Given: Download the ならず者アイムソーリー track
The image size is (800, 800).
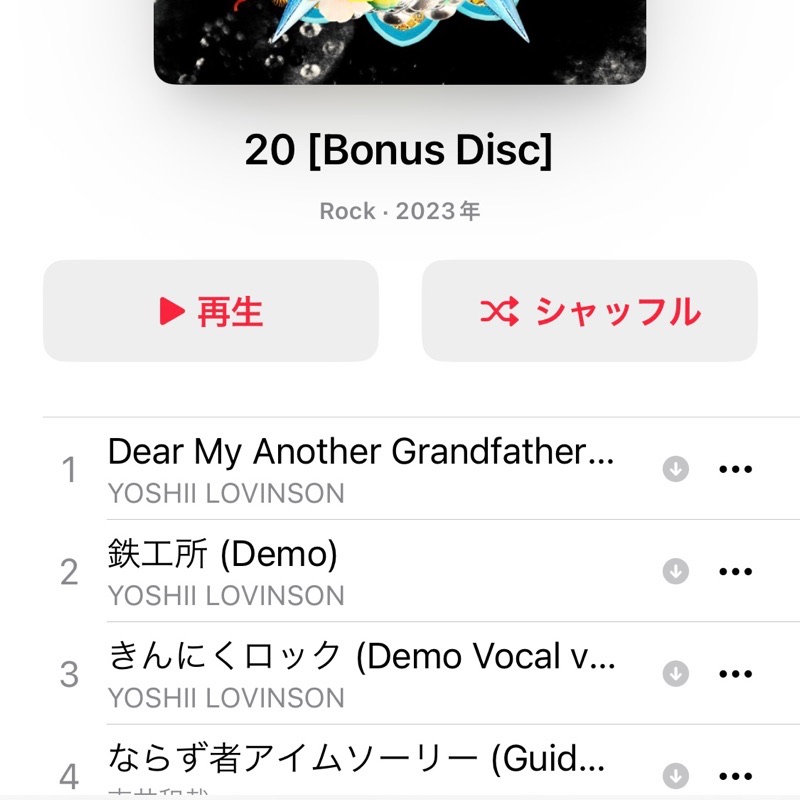Looking at the screenshot, I should 676,775.
